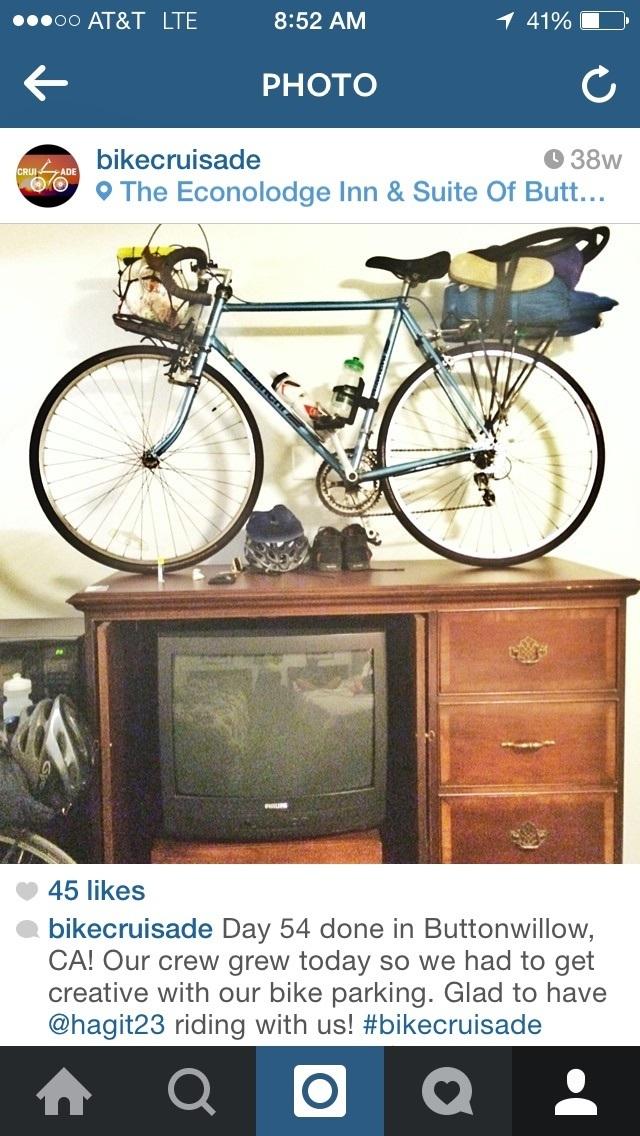Open the bikecruisade profile picture
640x1136 pixels.
coord(48,175)
